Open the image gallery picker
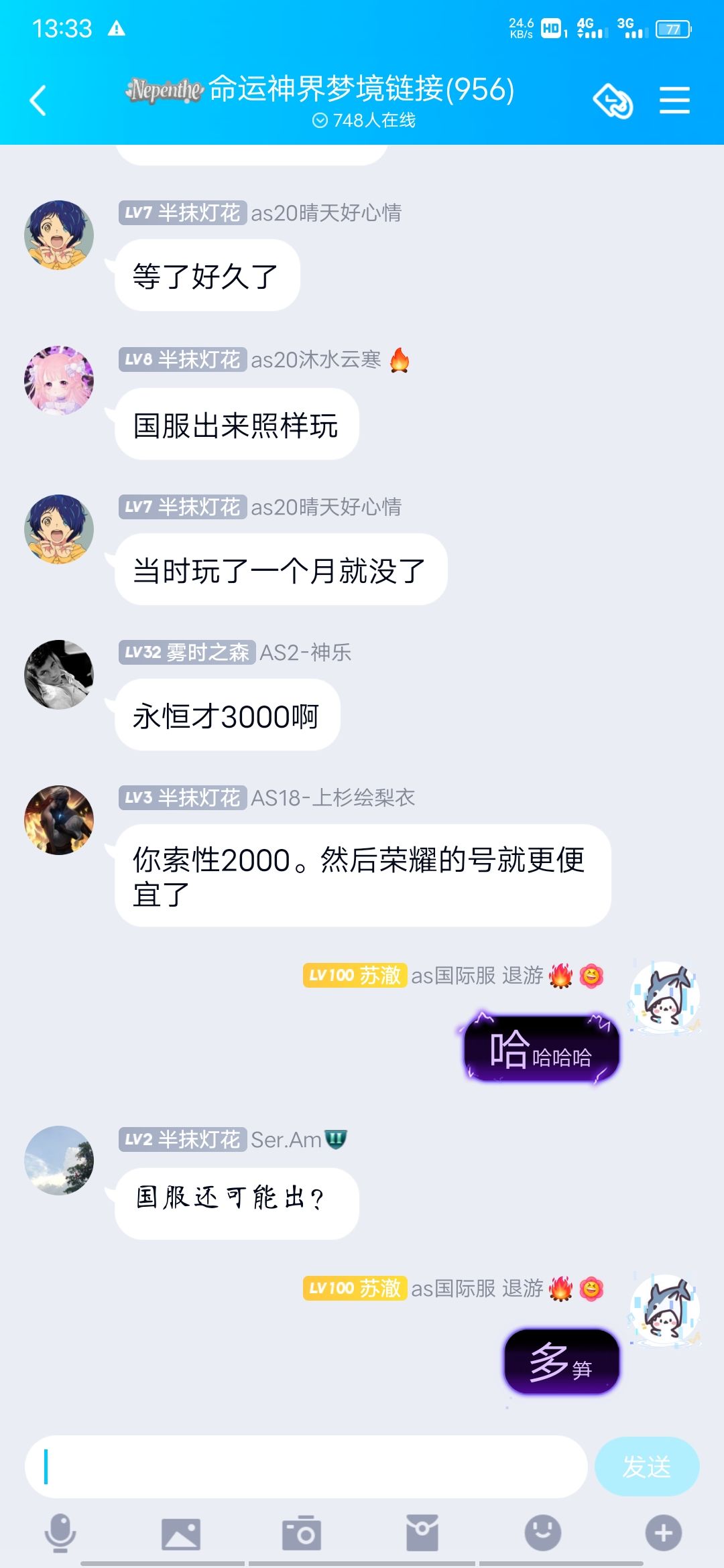This screenshot has width=724, height=1568. (181, 1533)
